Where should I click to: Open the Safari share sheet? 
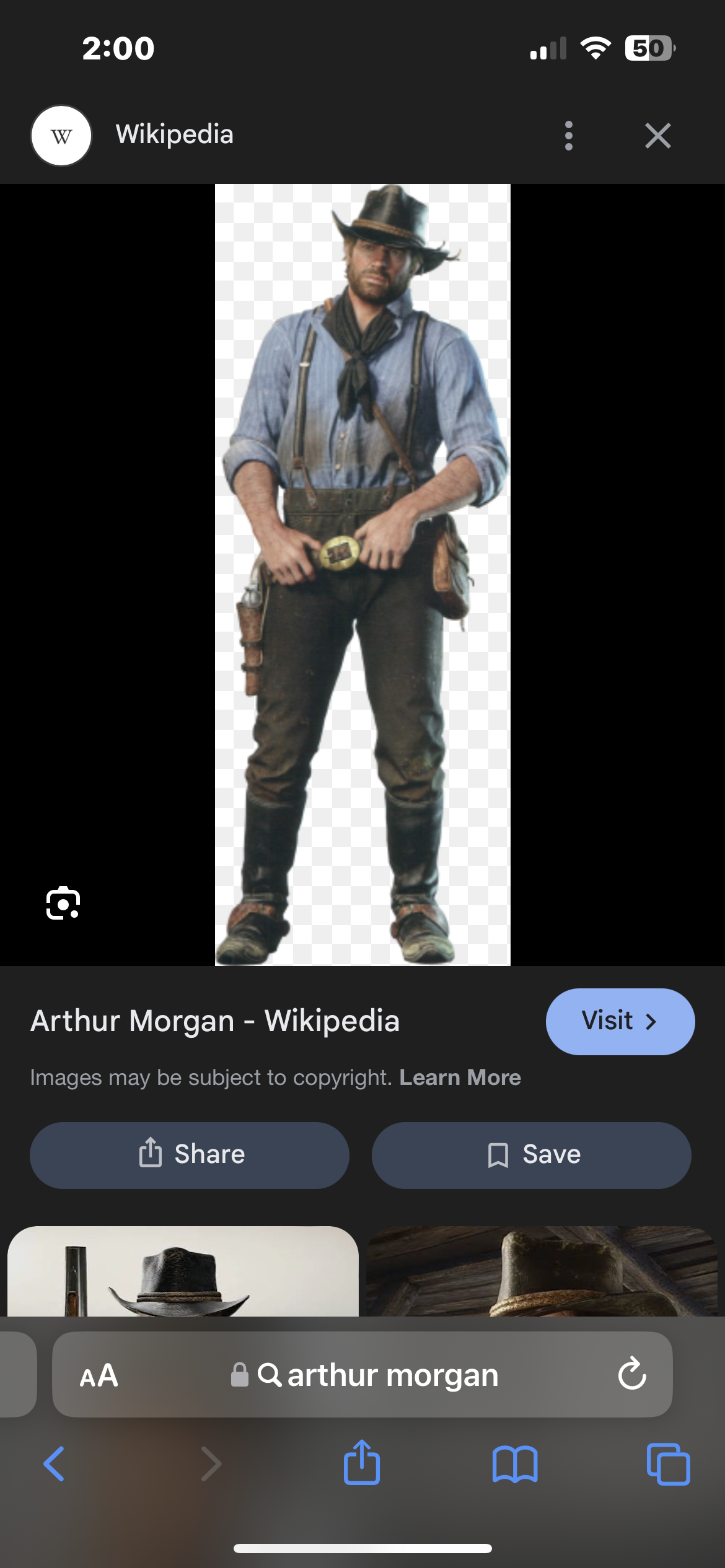click(362, 1463)
